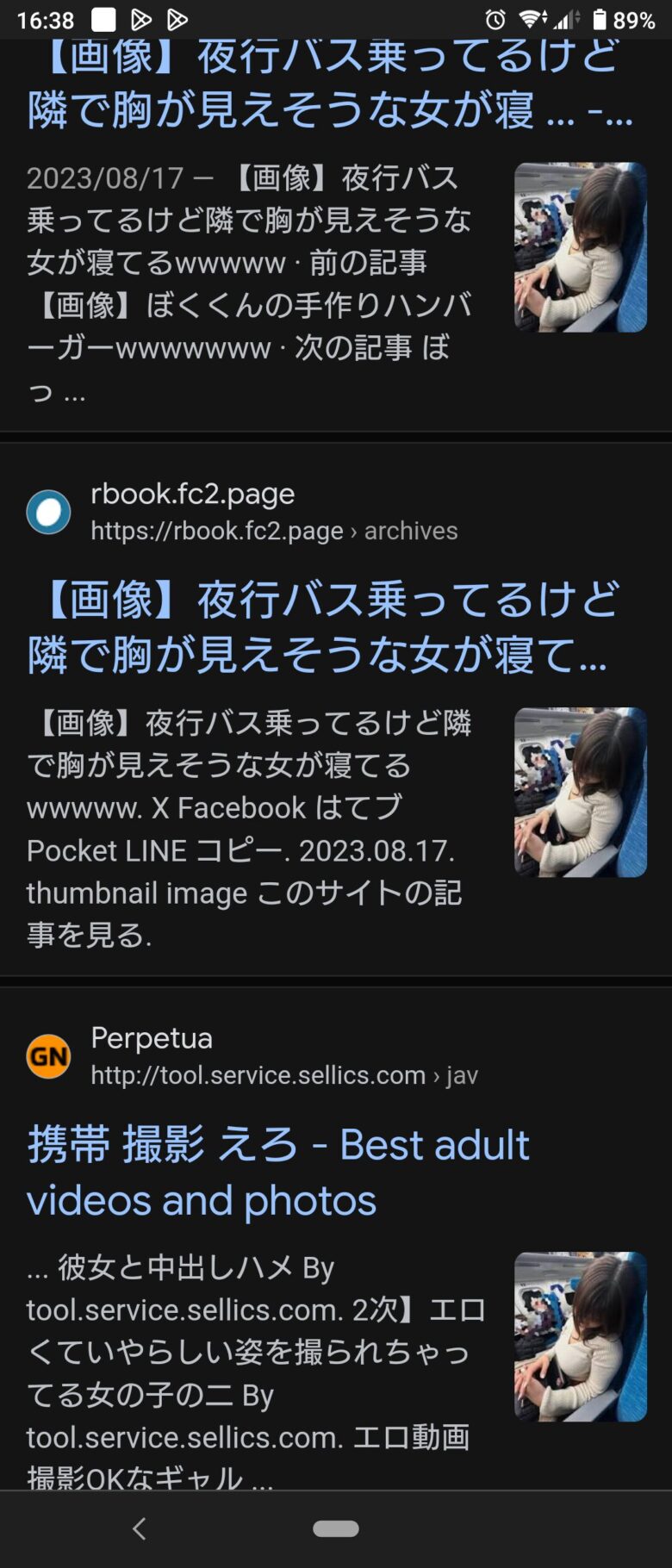The width and height of the screenshot is (672, 1568).
Task: Open thumbnail beside the rbook.fc2.page result
Action: 580,792
